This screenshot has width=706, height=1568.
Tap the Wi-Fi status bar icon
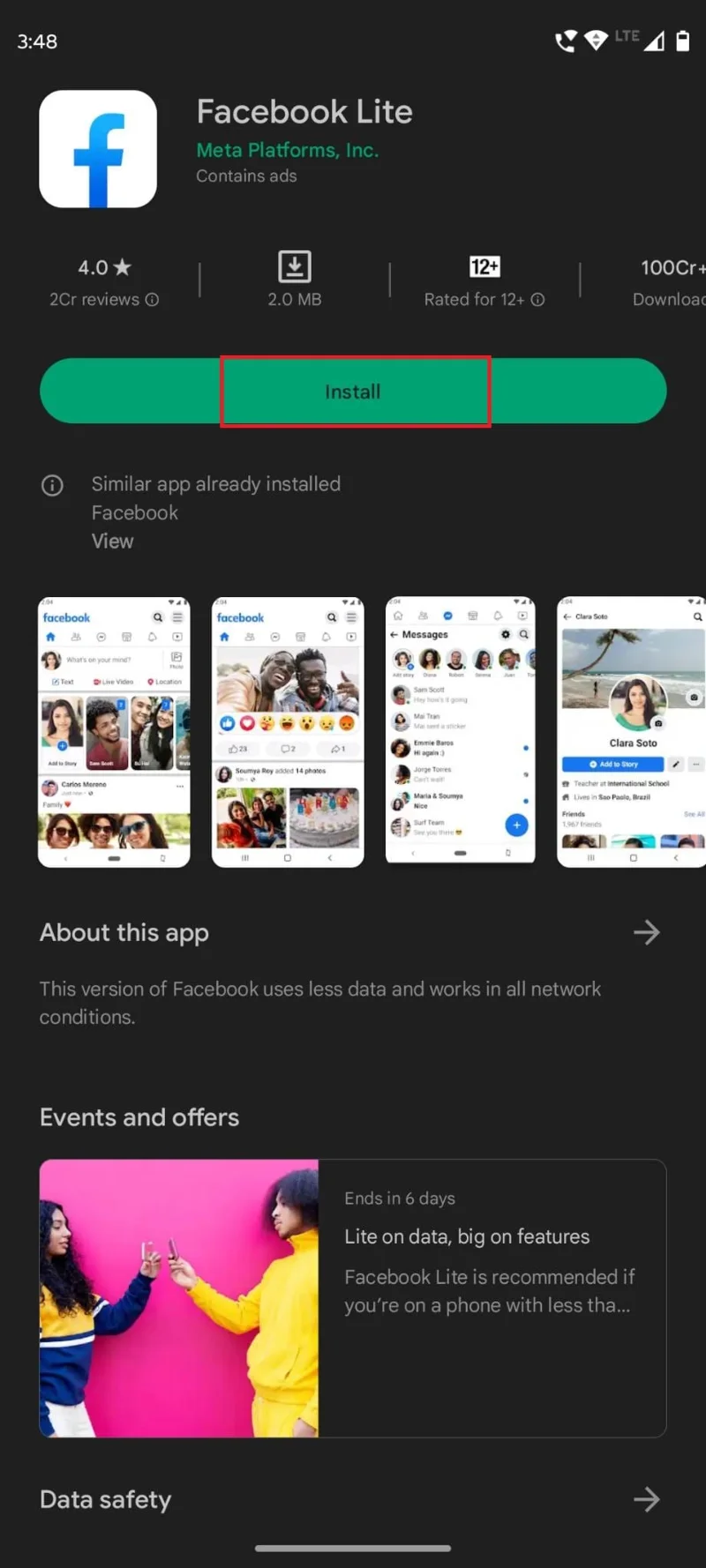tap(597, 41)
